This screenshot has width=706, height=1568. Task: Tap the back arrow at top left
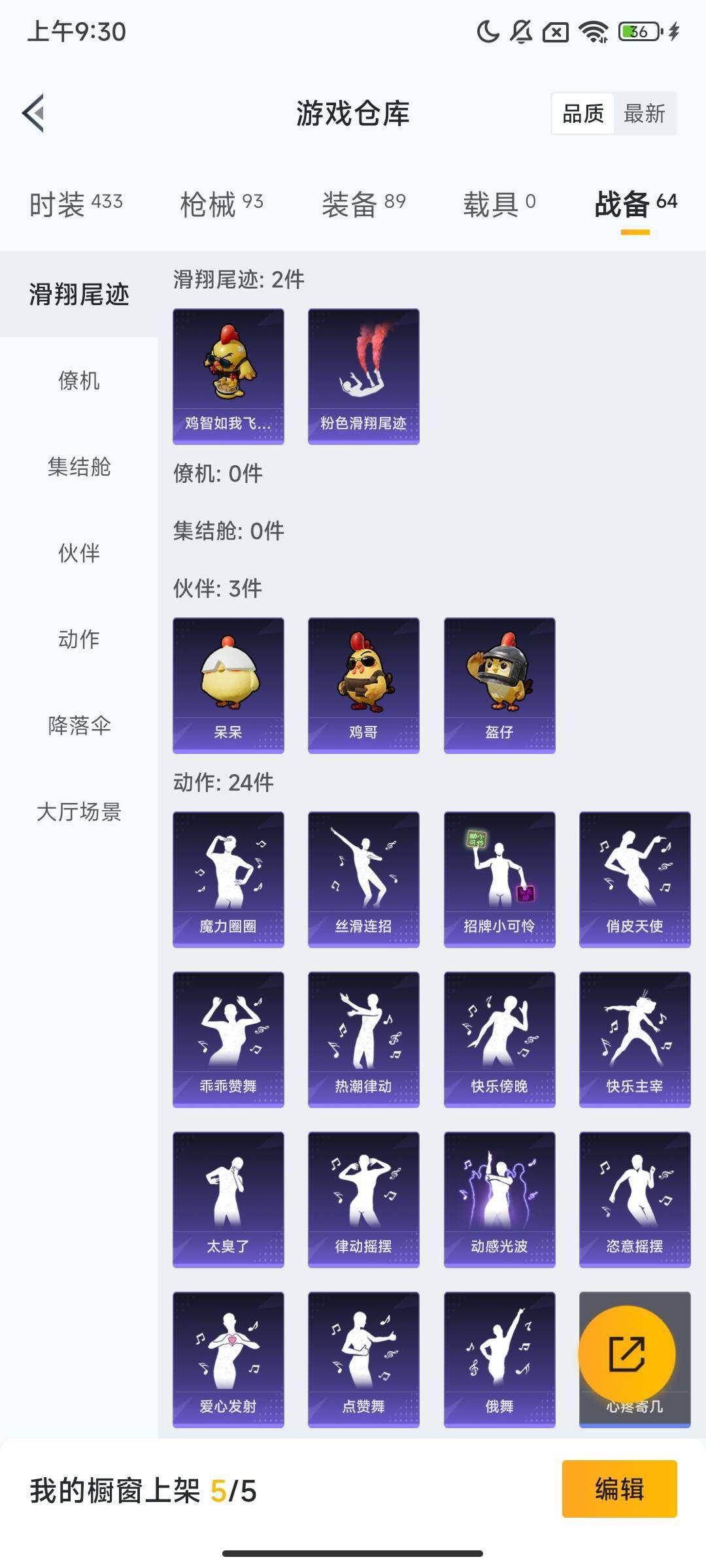pos(34,112)
